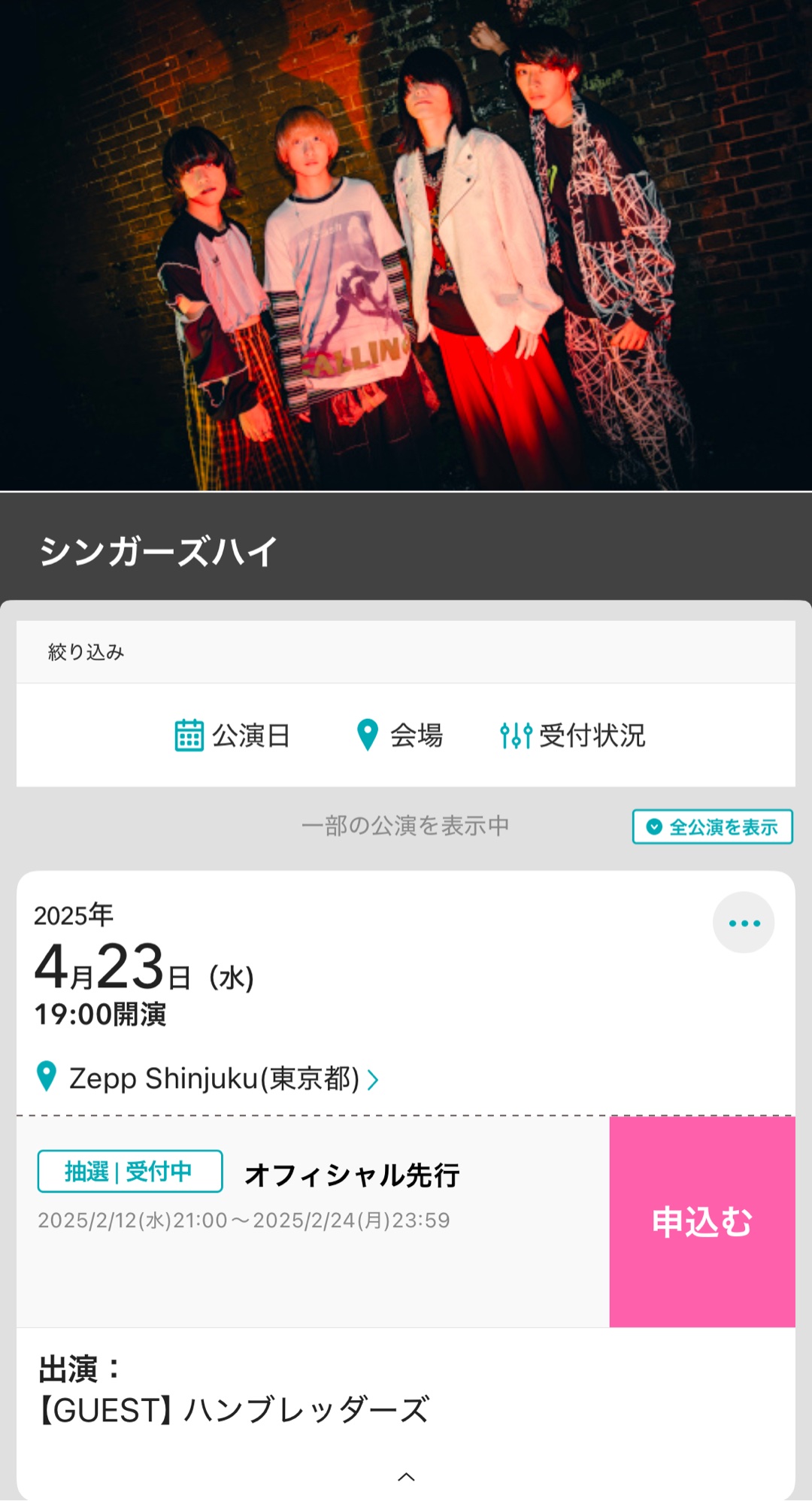Open the three-dot menu on April 23 show
This screenshot has width=812, height=1501.
click(744, 923)
